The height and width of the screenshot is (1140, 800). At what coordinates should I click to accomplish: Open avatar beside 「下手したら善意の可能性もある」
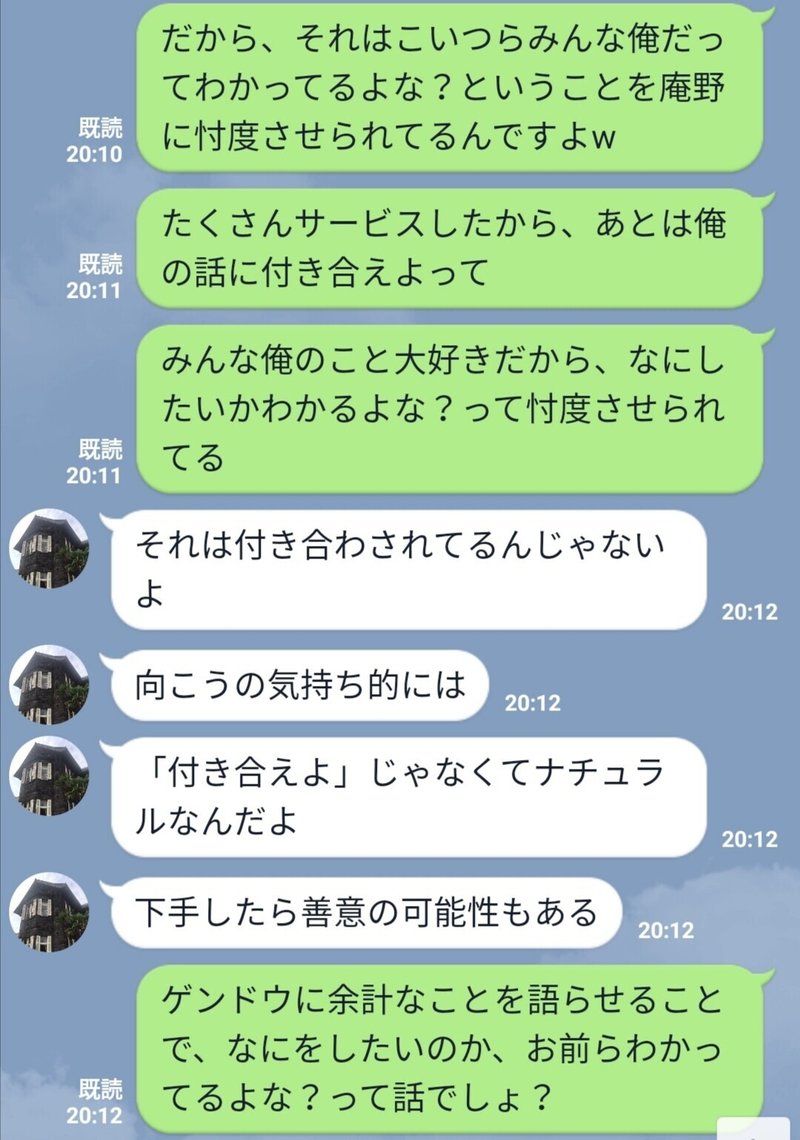point(49,911)
